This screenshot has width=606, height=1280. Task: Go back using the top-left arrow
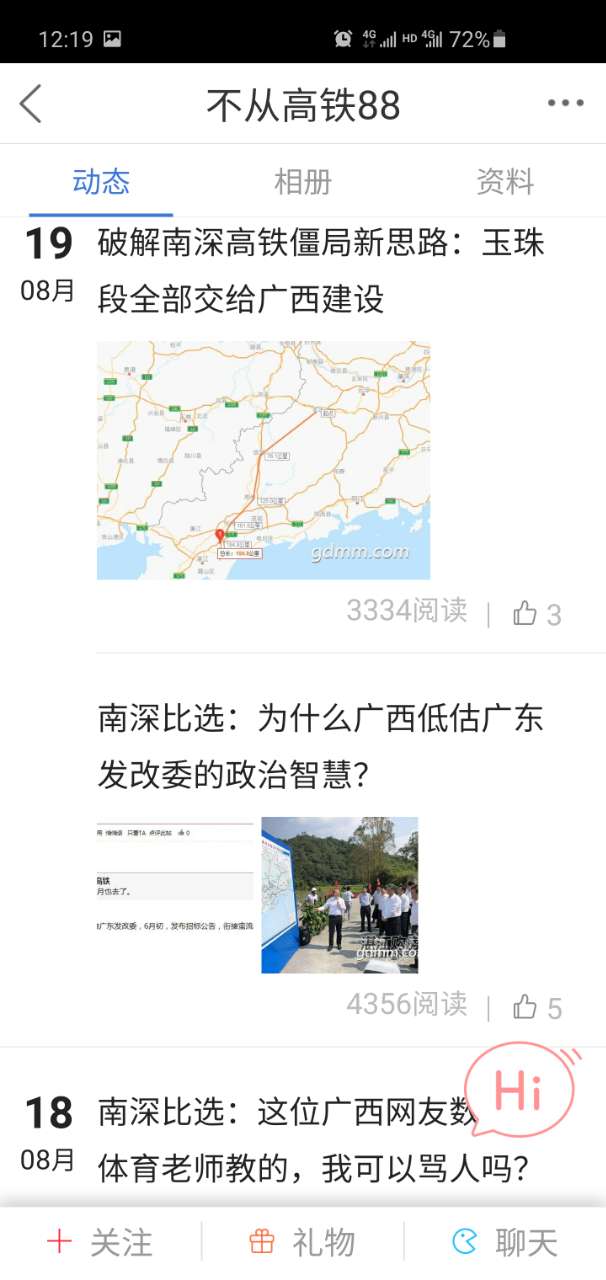coord(31,104)
